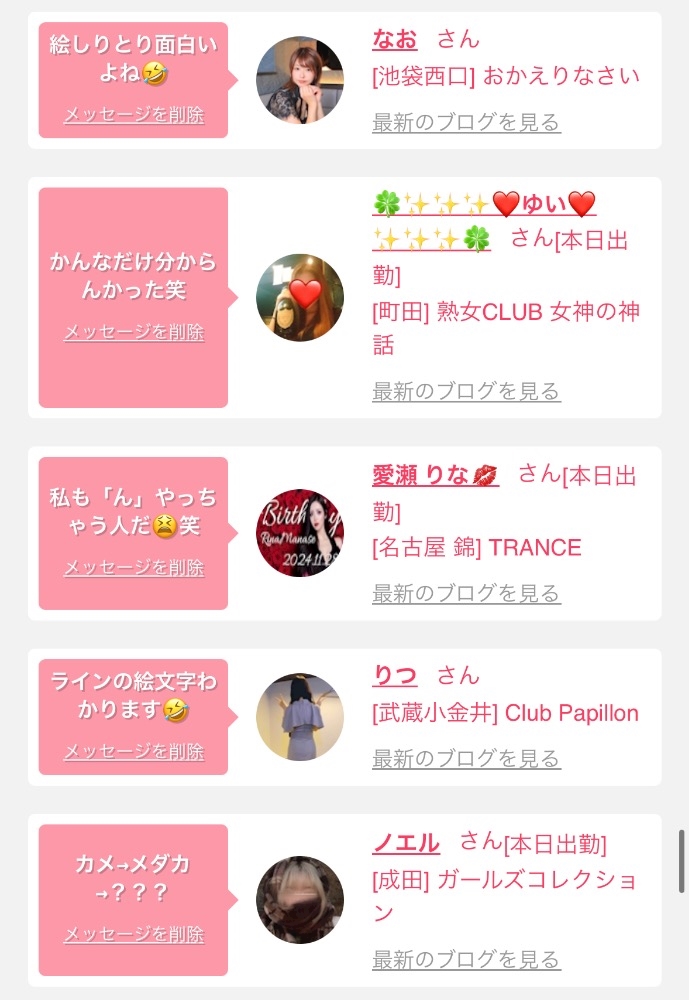Delete the カメ→メダカ→？？？ message
The height and width of the screenshot is (1000, 689).
[134, 935]
